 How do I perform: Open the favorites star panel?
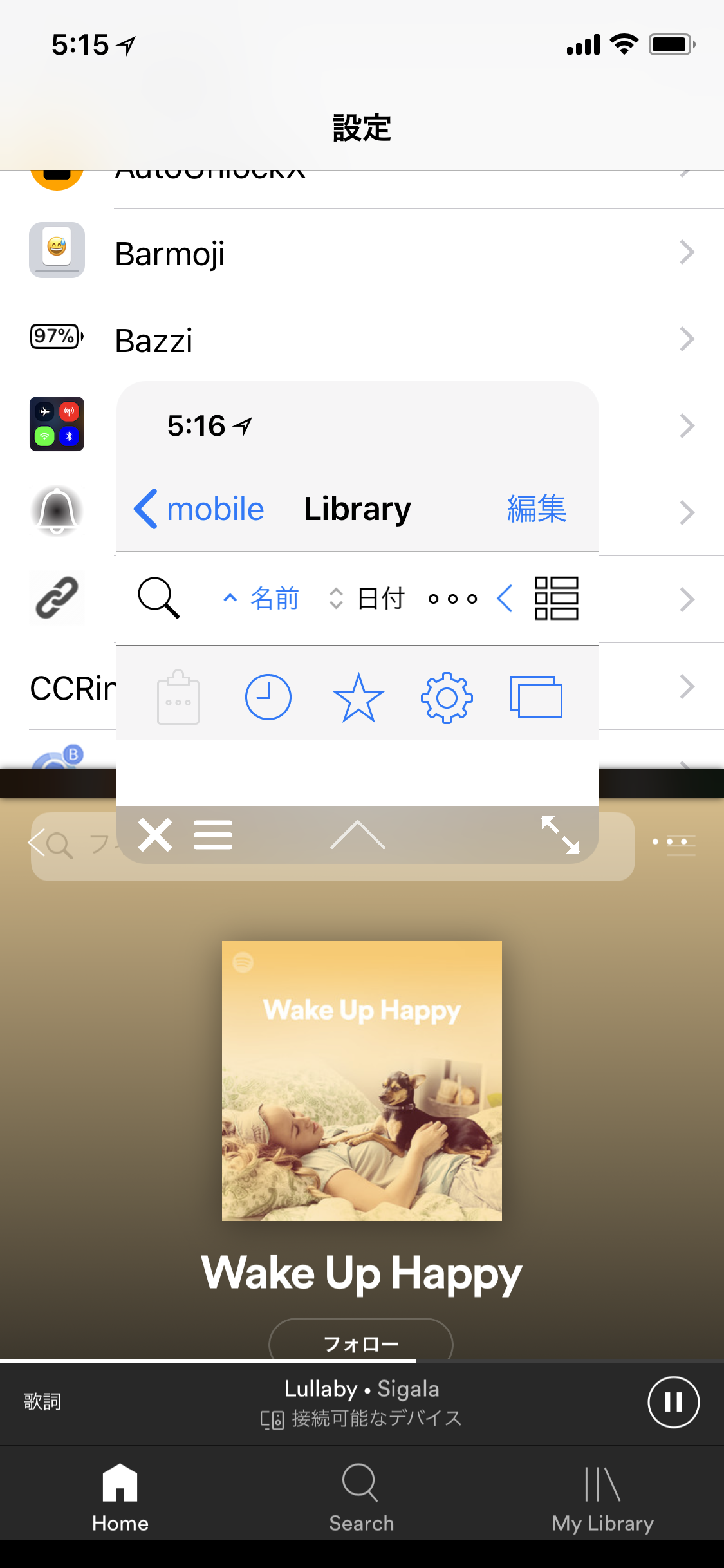[x=358, y=697]
